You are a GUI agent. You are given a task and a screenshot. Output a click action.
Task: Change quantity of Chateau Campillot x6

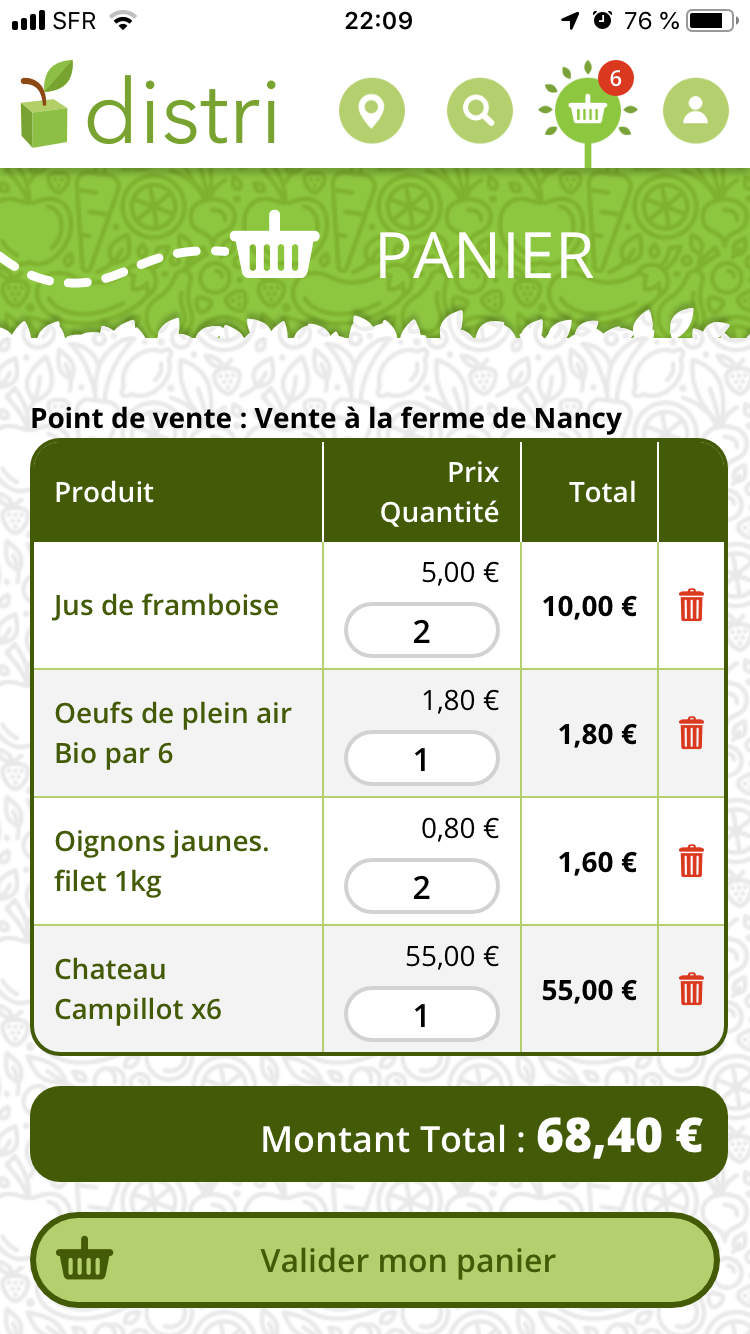pyautogui.click(x=421, y=1015)
